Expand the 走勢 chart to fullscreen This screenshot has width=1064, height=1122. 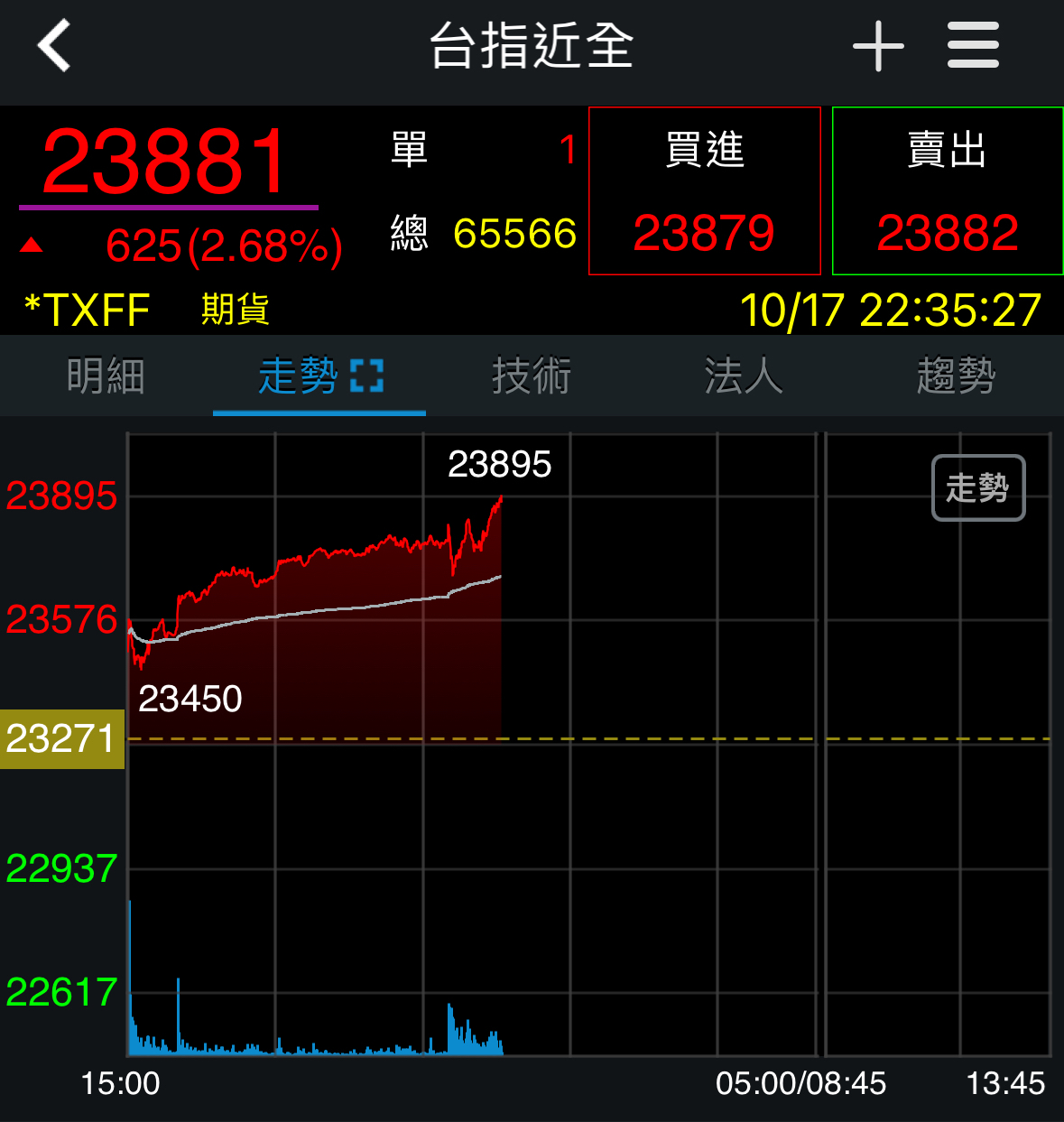(x=366, y=376)
